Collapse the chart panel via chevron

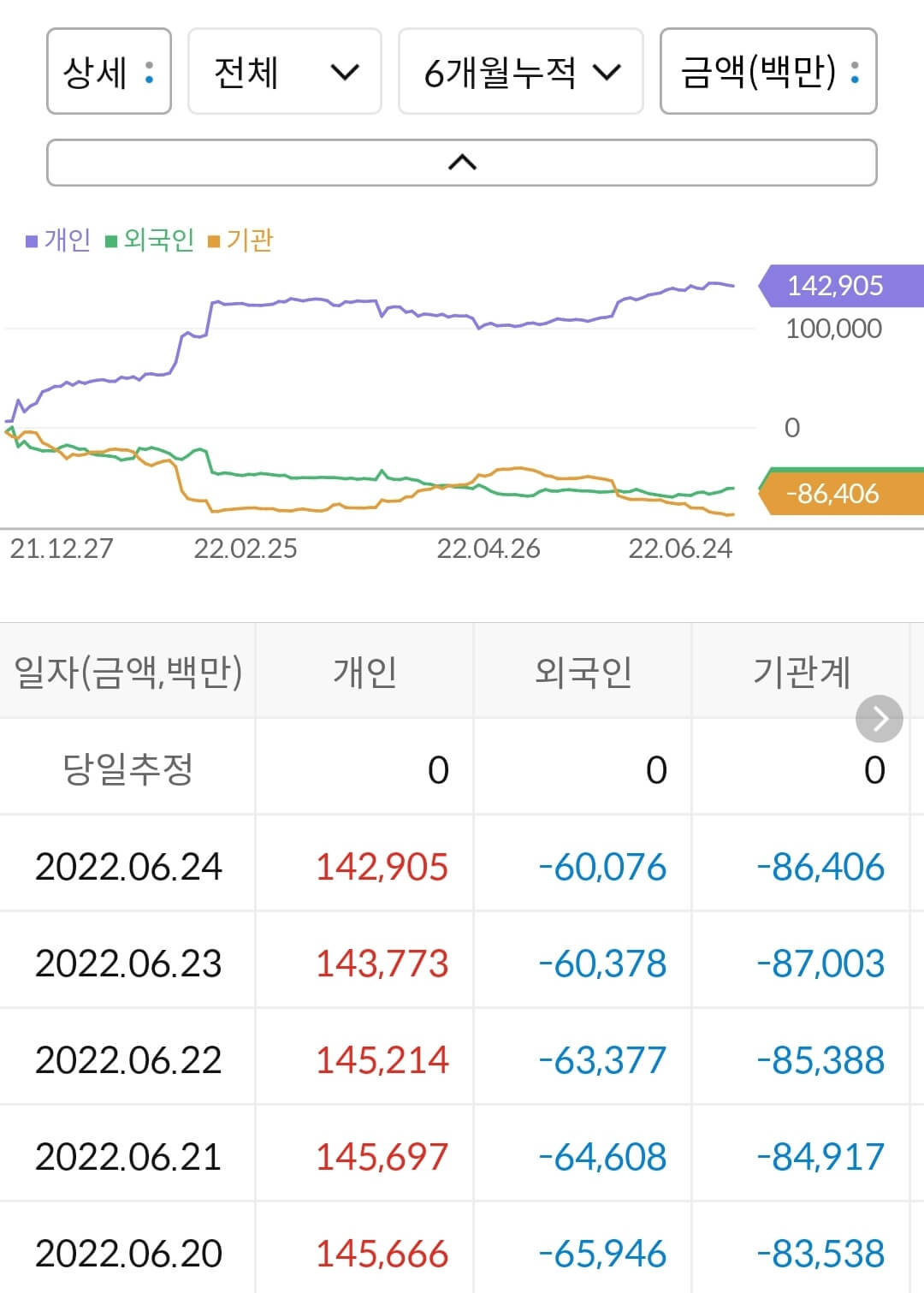click(x=462, y=161)
